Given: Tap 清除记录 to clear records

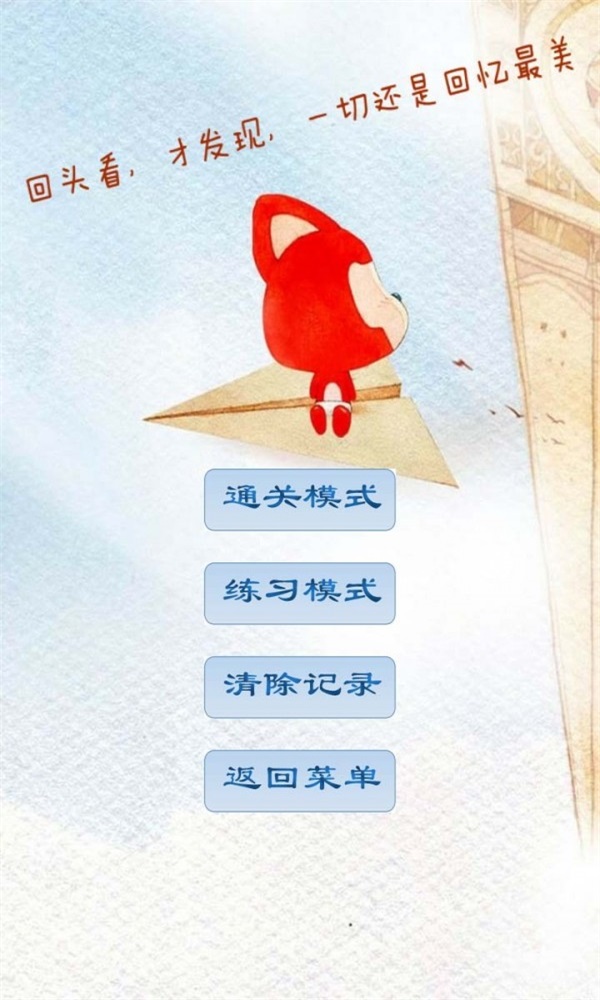Looking at the screenshot, I should point(300,687).
